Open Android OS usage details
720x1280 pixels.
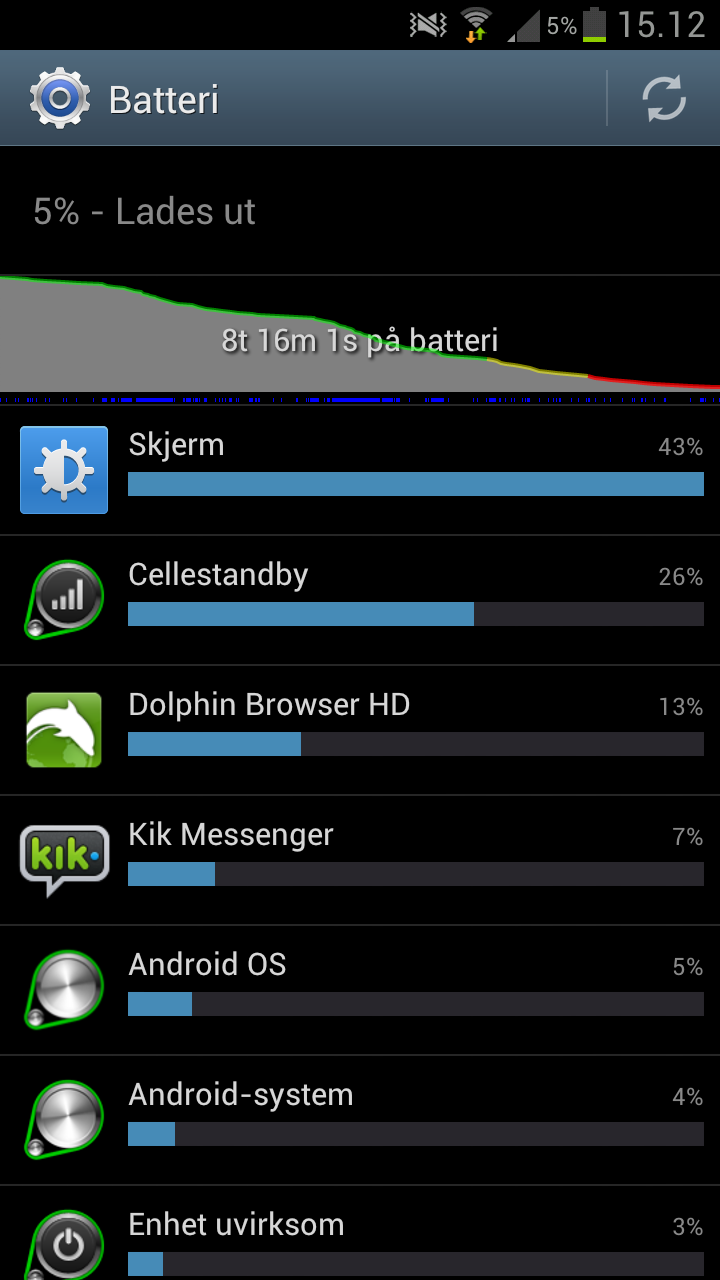click(360, 990)
